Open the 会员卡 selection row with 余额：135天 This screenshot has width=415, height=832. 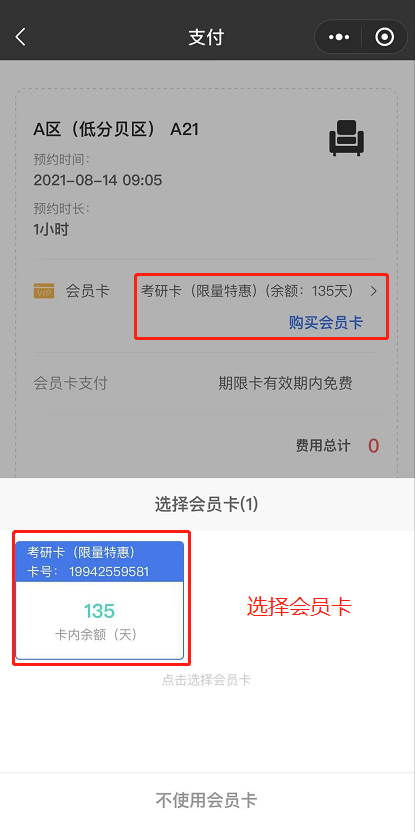coord(260,291)
